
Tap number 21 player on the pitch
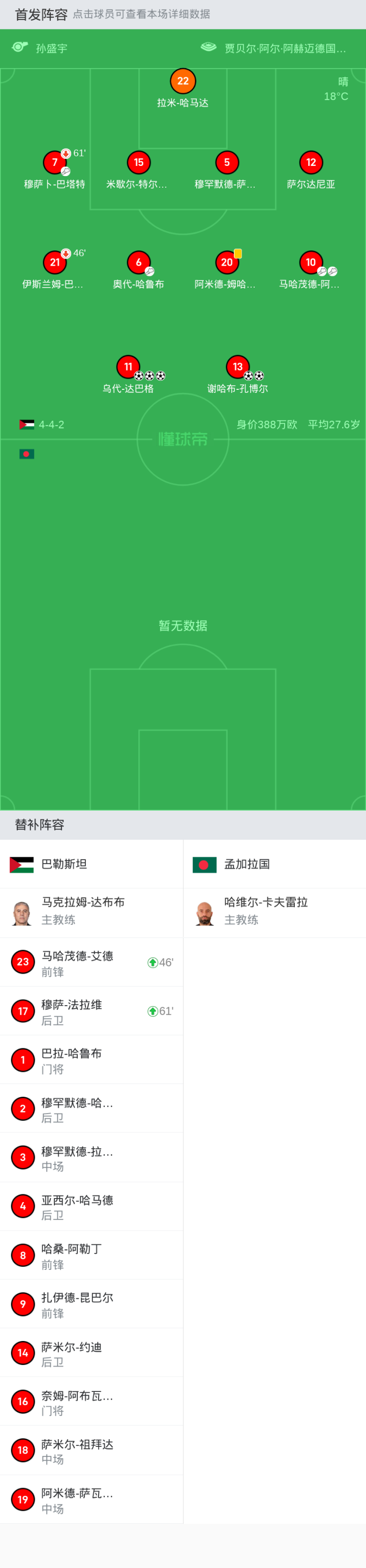(x=55, y=263)
